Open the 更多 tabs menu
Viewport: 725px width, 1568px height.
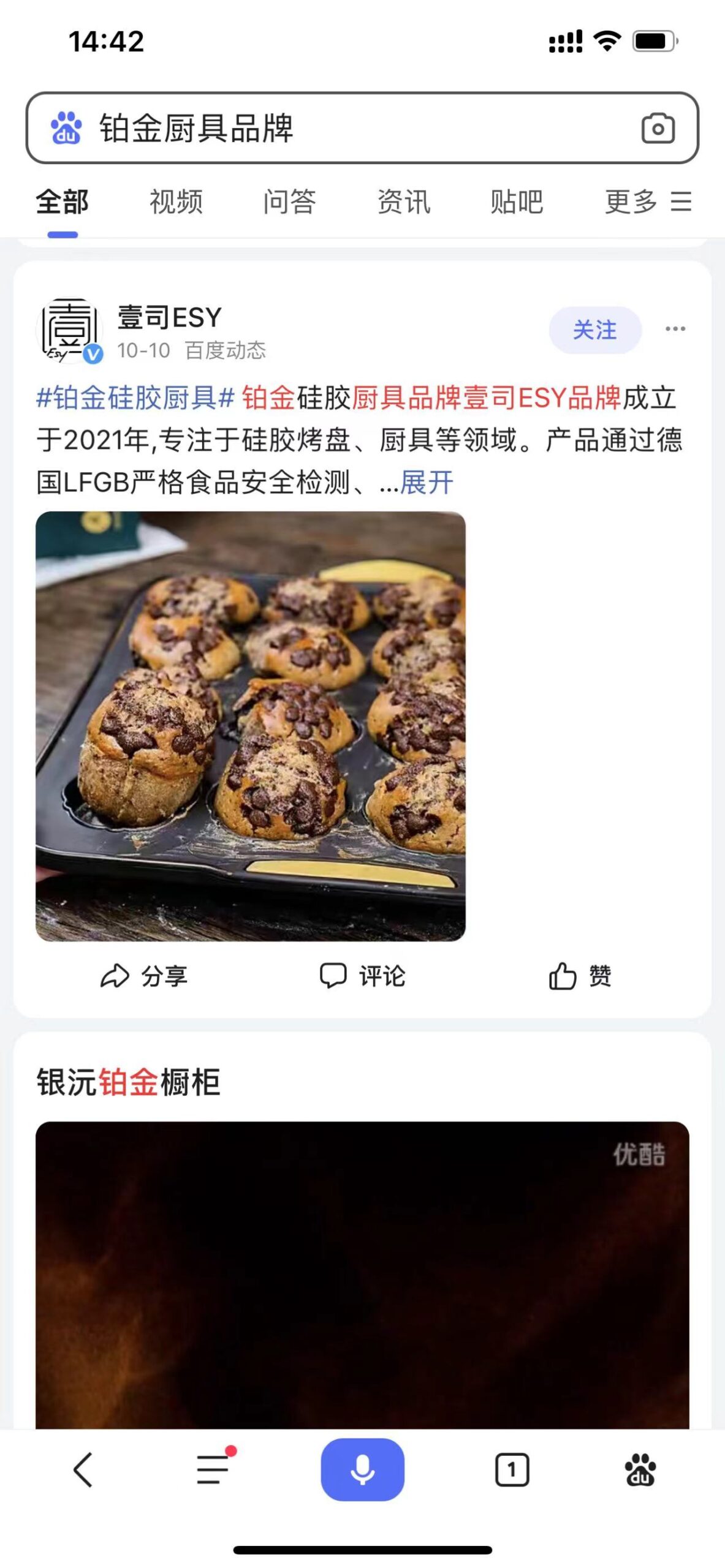648,202
